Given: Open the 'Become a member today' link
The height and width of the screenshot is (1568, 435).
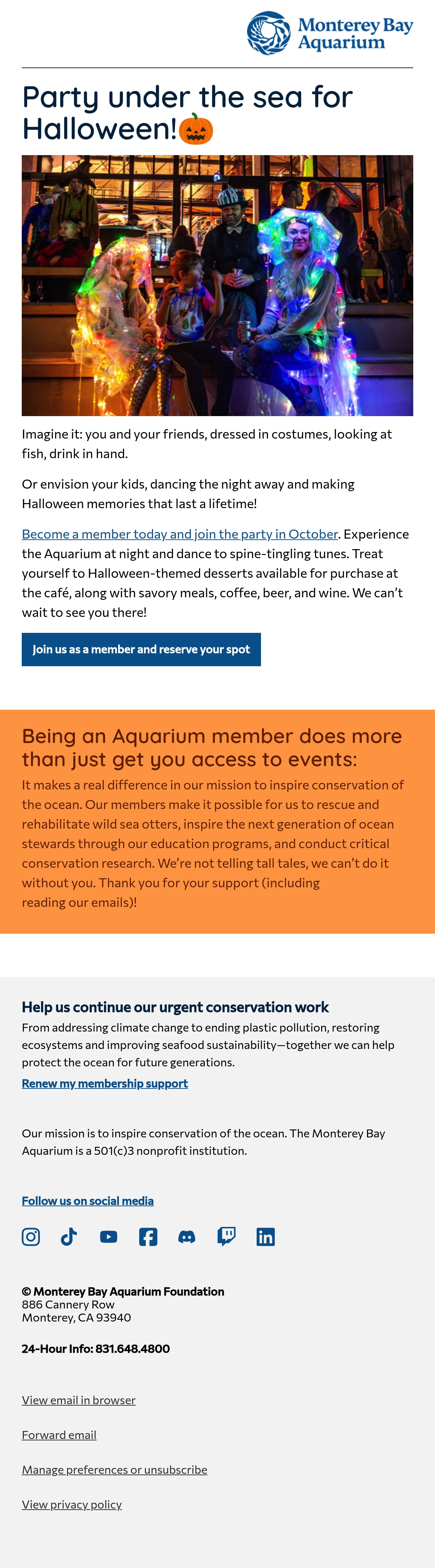Looking at the screenshot, I should point(179,534).
